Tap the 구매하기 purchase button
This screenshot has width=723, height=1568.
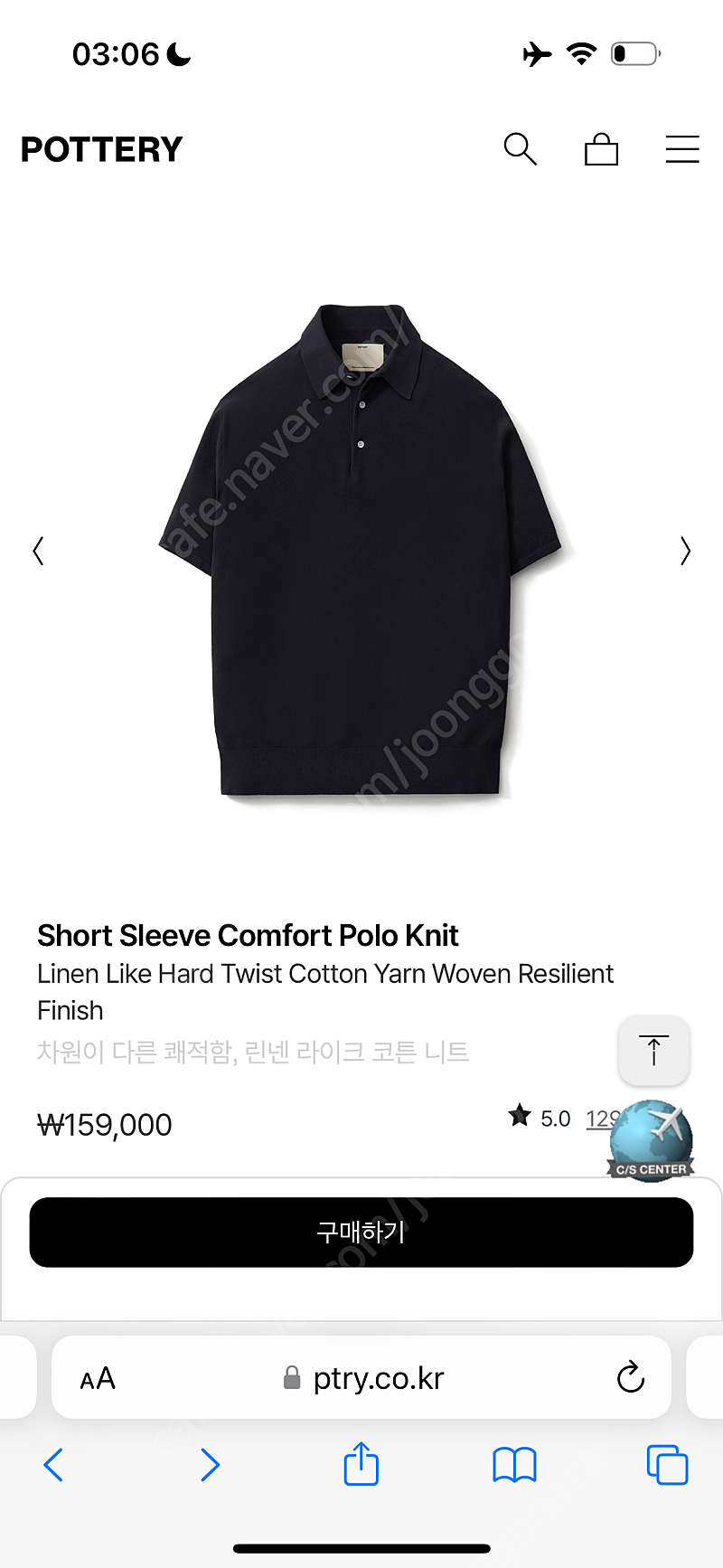coord(361,1232)
